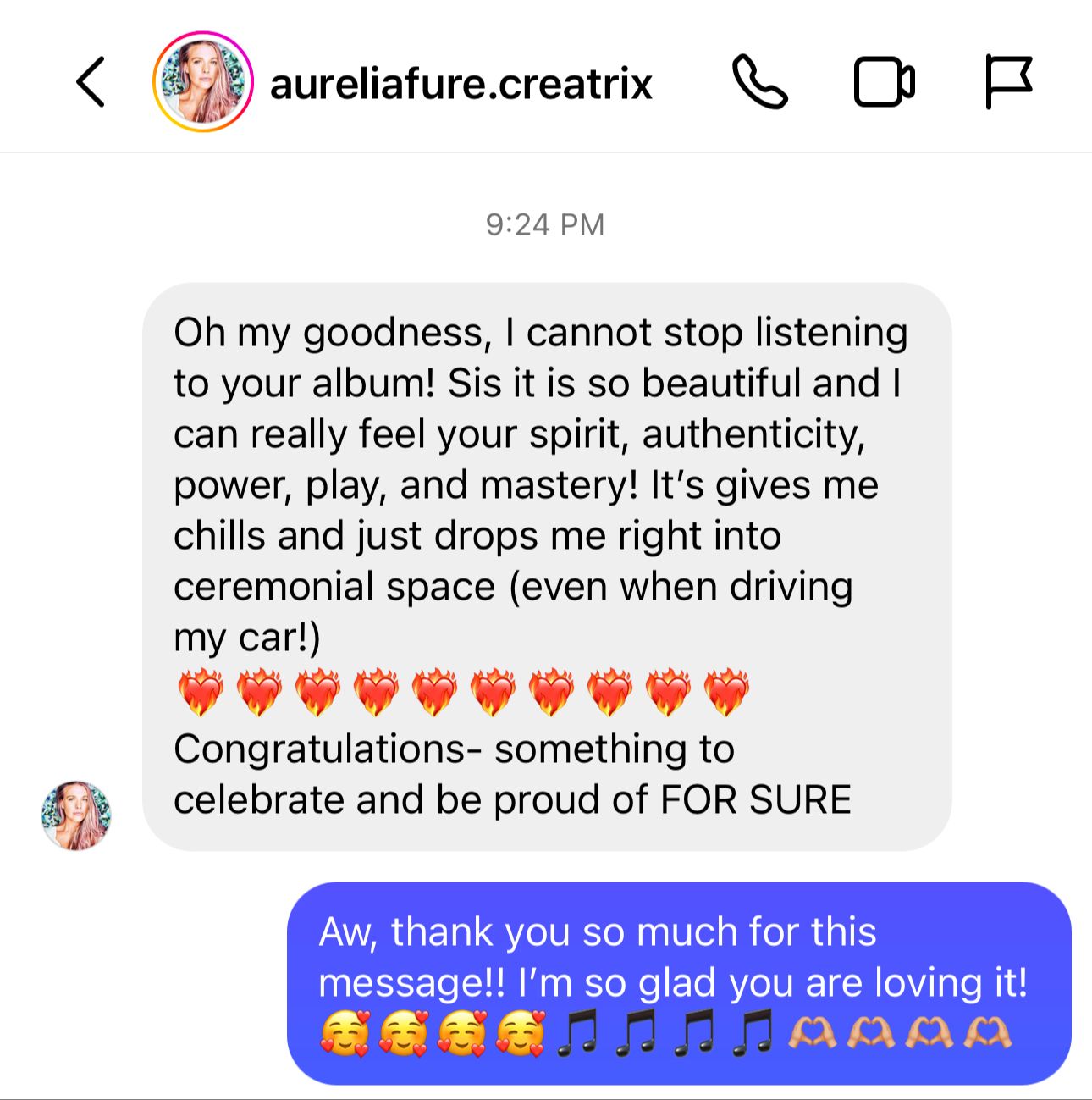The width and height of the screenshot is (1092, 1100).
Task: Tap the small avatar beside received message
Action: pos(76,815)
